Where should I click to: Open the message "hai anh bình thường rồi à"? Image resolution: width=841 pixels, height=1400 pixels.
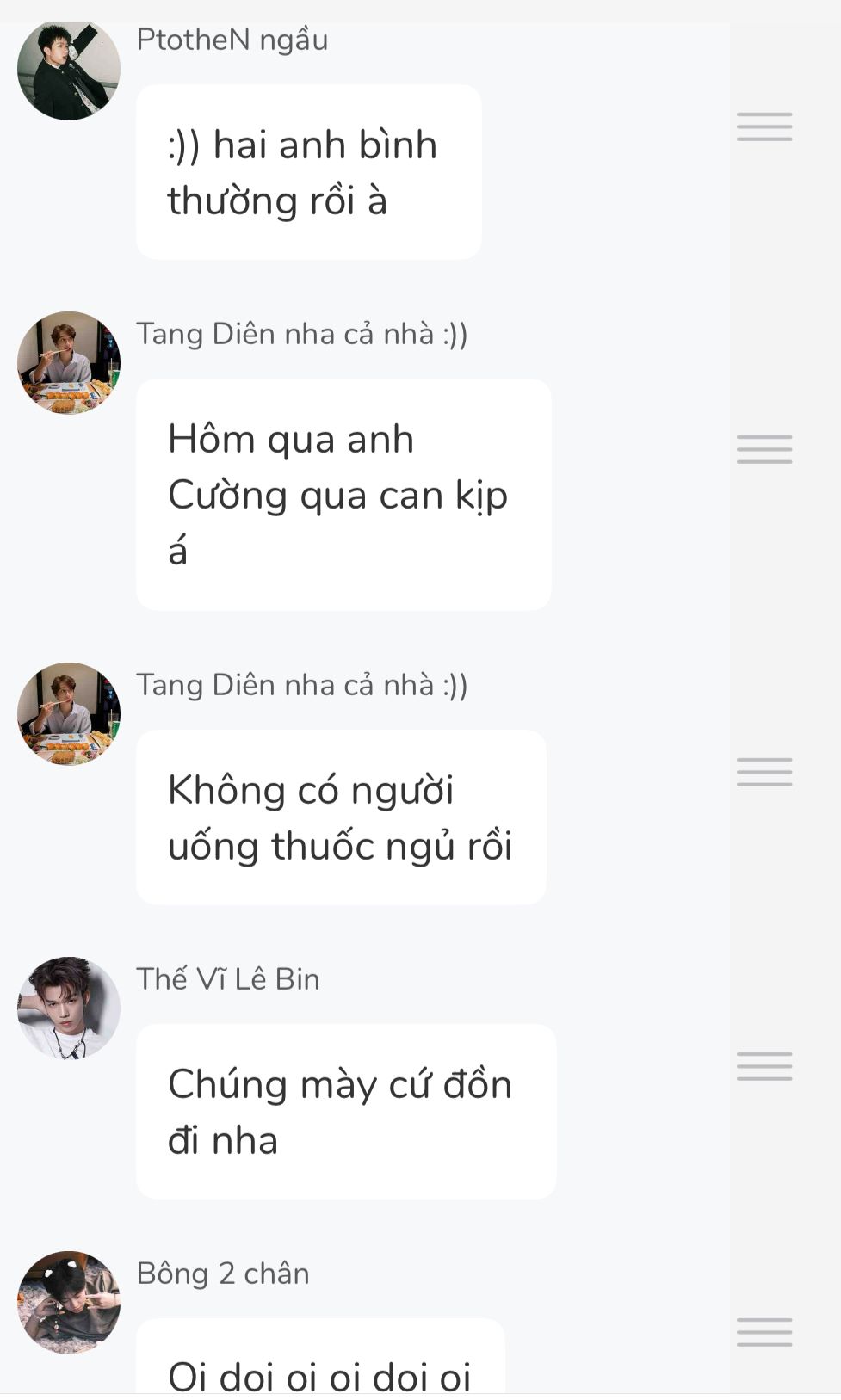tap(308, 172)
